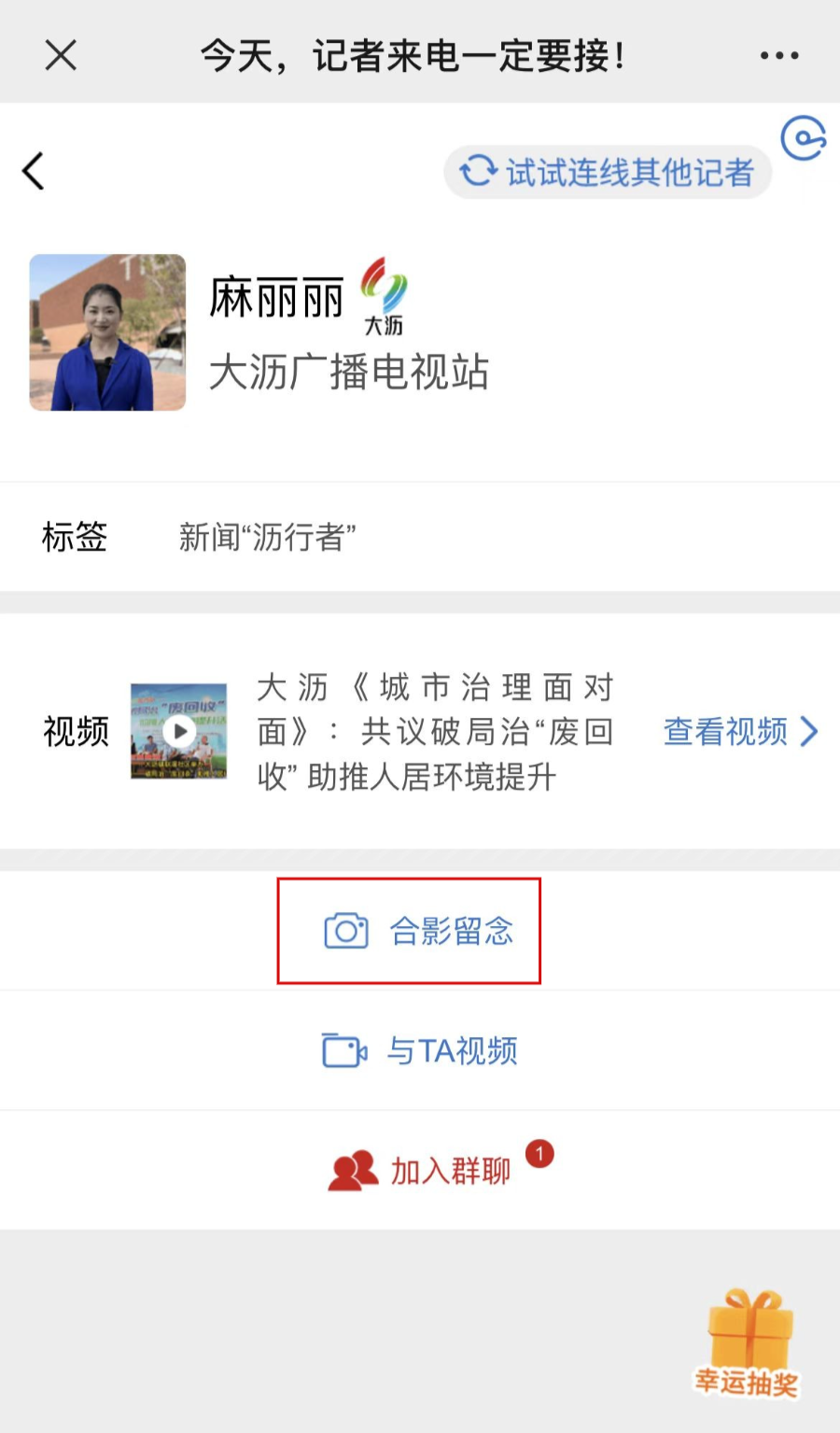
Task: Open the 幸运抽奖 gift box
Action: tap(748, 1342)
